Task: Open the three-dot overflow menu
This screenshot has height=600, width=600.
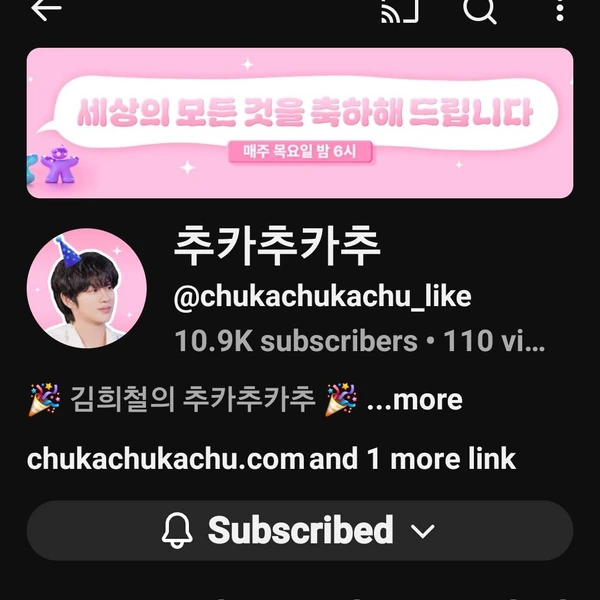Action: (560, 10)
